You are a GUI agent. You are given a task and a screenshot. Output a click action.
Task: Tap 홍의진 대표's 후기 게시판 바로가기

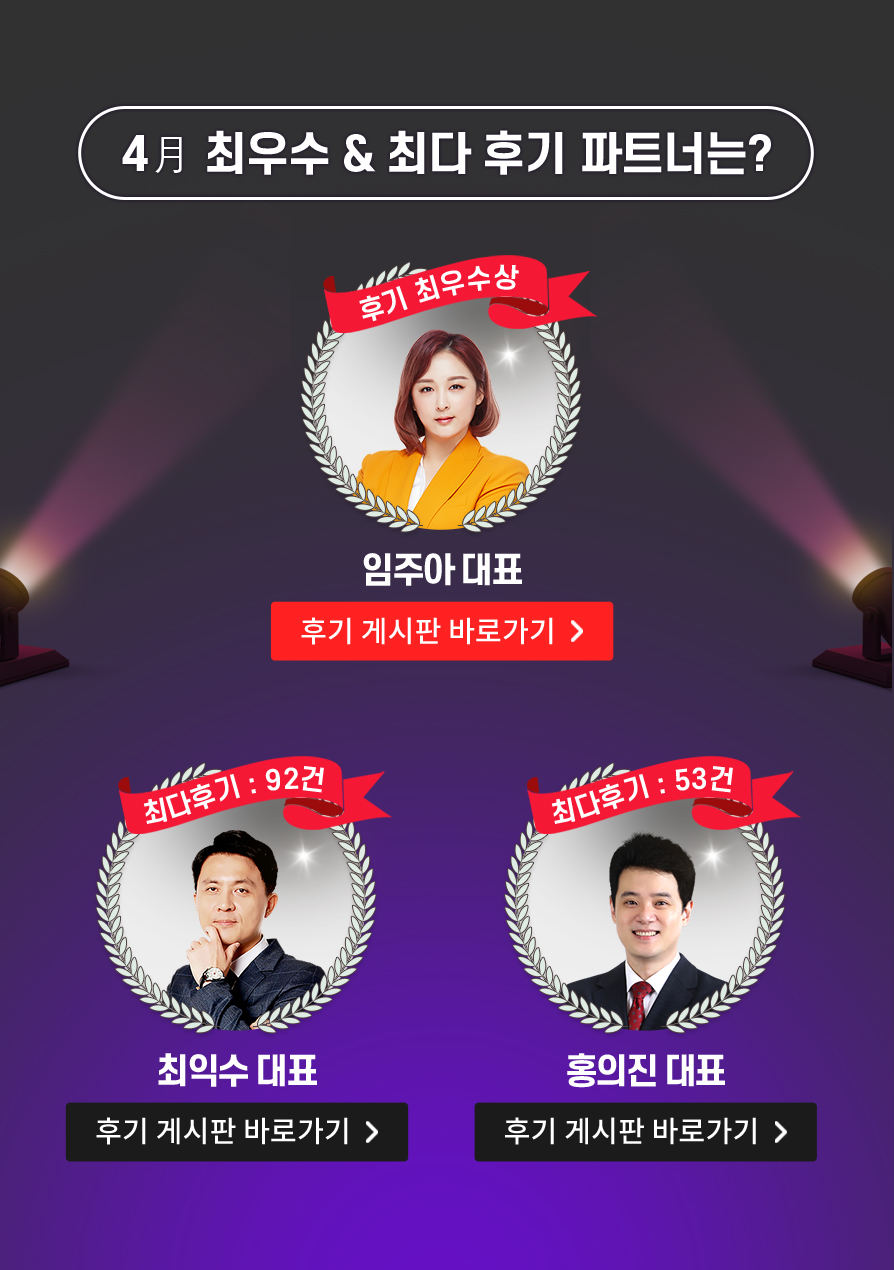[645, 1132]
